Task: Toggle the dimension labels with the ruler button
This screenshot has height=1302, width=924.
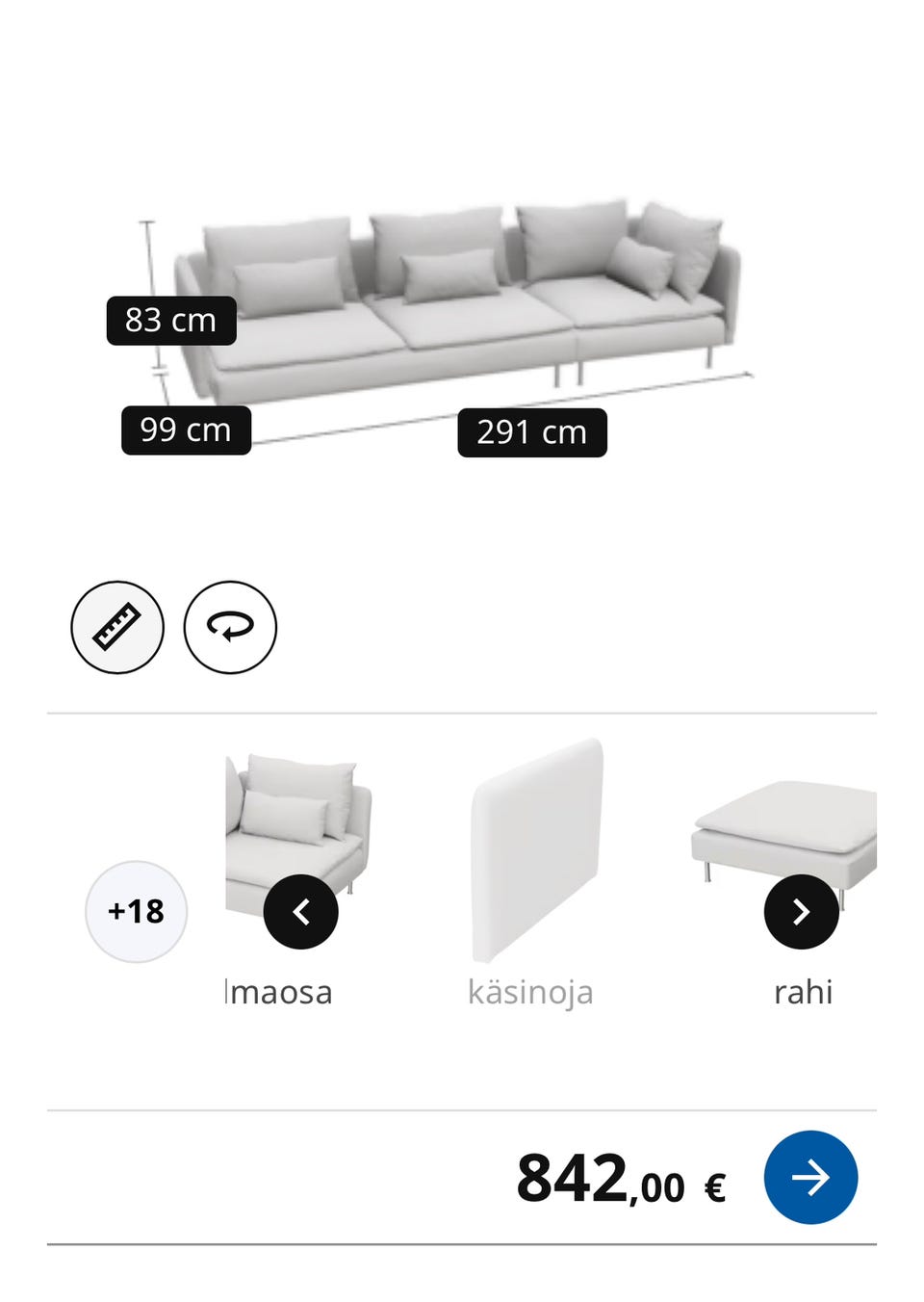Action: tap(116, 627)
